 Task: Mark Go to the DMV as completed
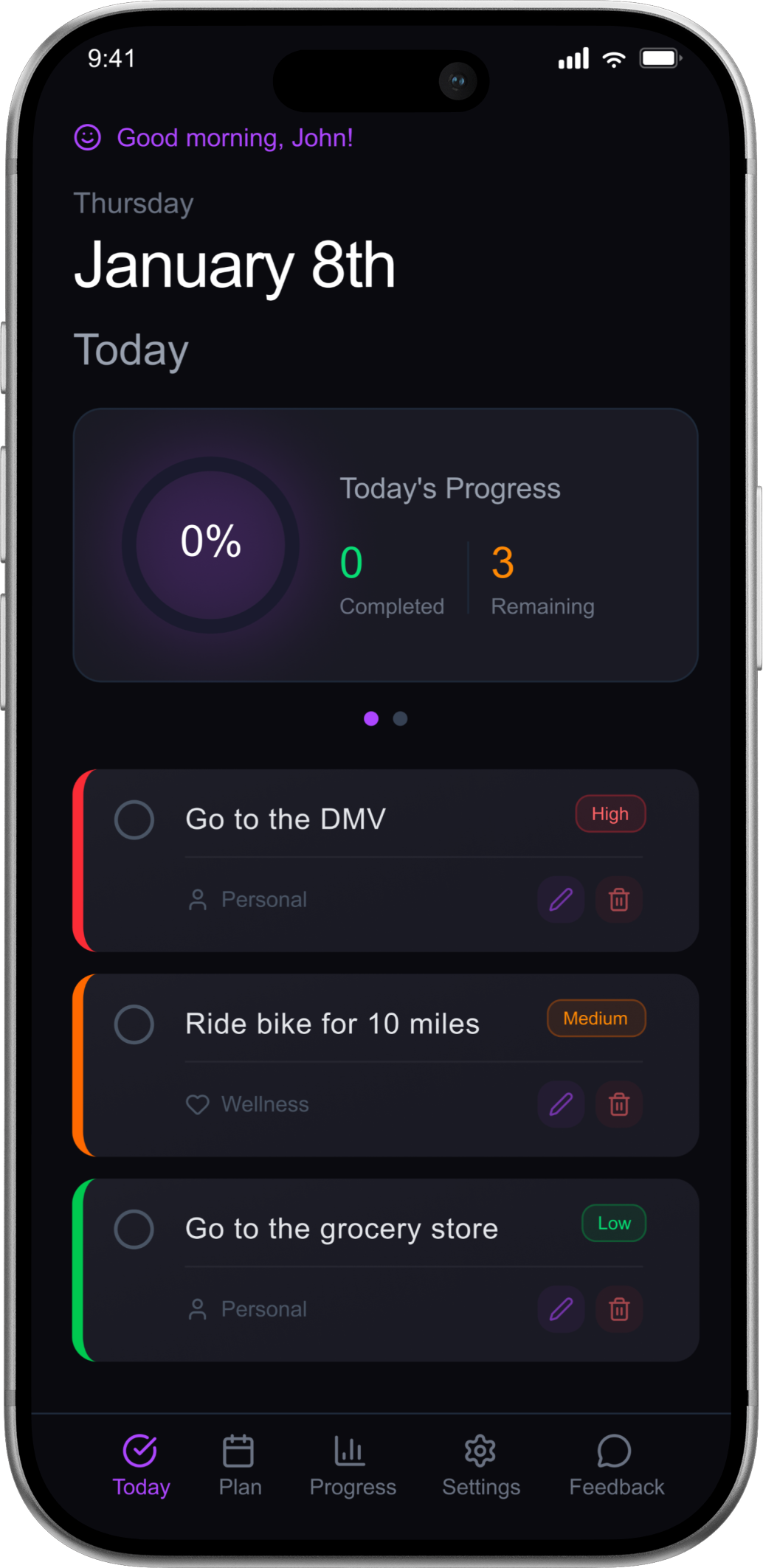pos(134,819)
